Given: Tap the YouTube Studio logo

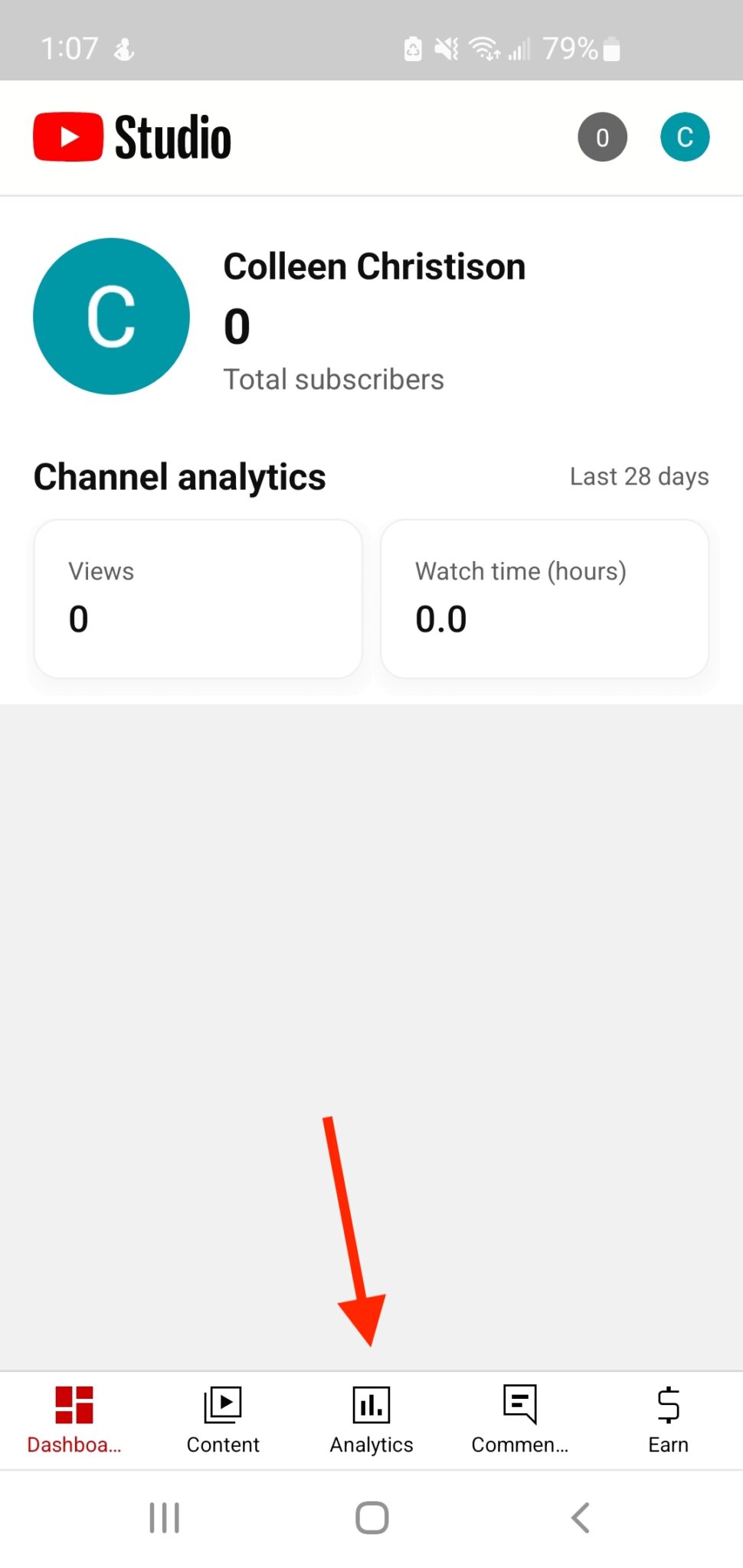Looking at the screenshot, I should point(132,136).
